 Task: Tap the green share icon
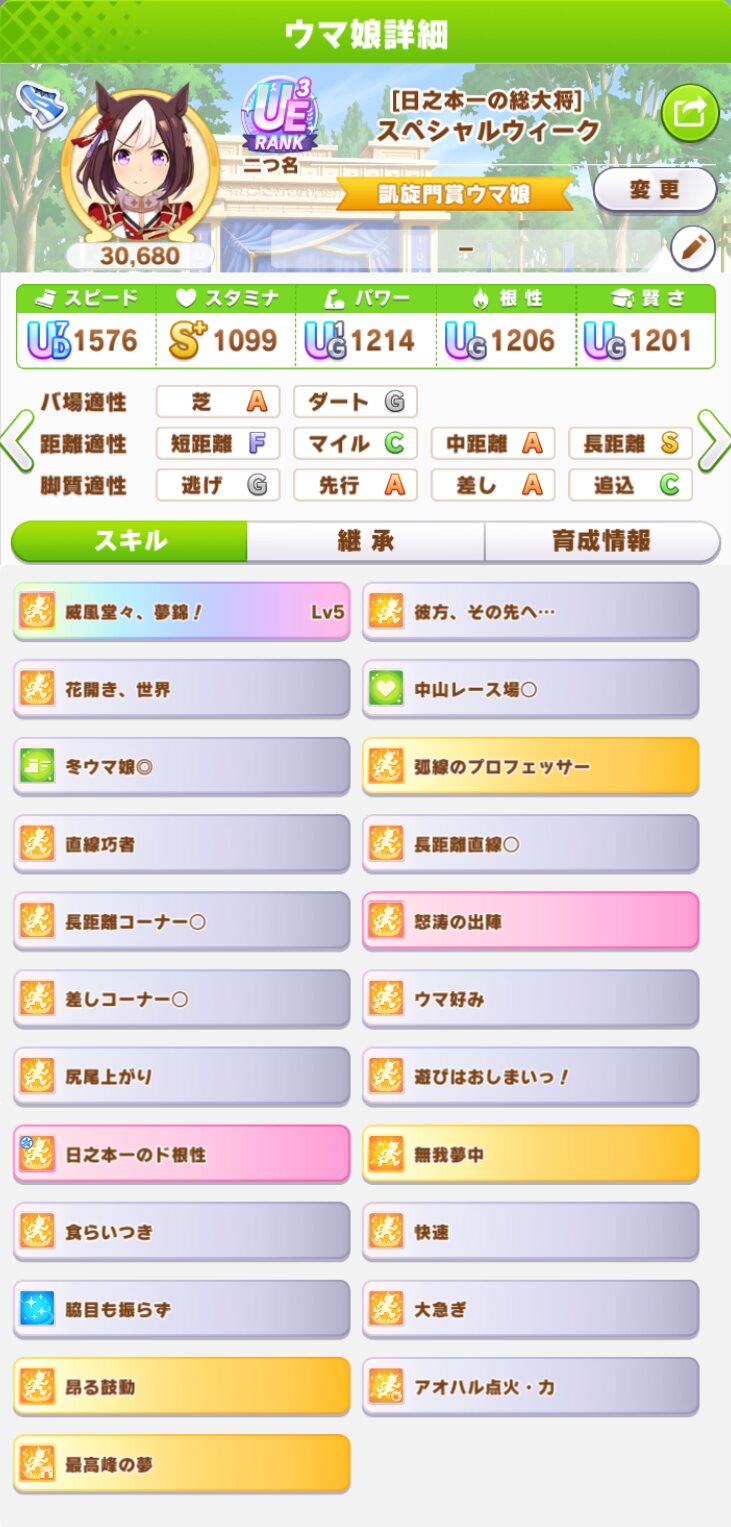pos(690,112)
